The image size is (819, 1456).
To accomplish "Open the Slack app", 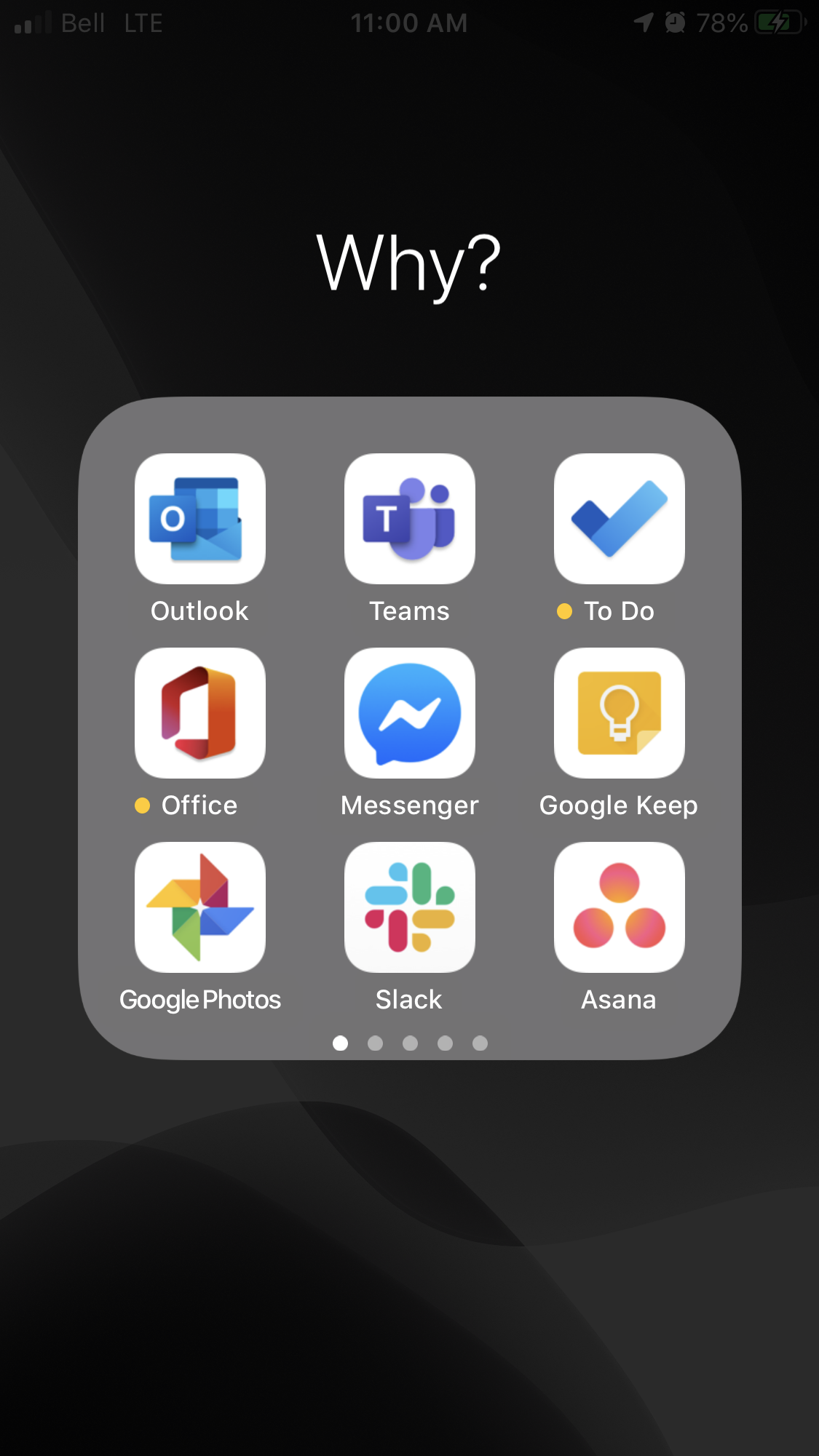I will (x=410, y=907).
